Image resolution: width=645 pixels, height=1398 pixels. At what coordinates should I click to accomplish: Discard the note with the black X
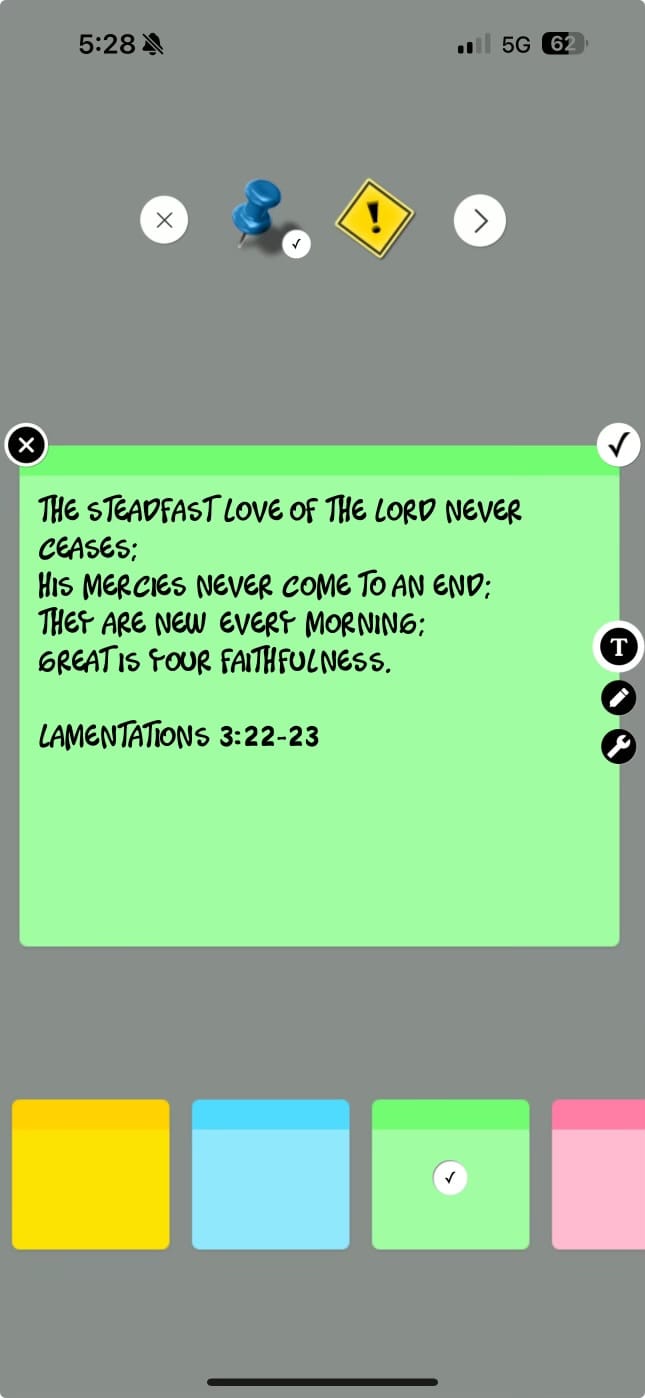(27, 445)
